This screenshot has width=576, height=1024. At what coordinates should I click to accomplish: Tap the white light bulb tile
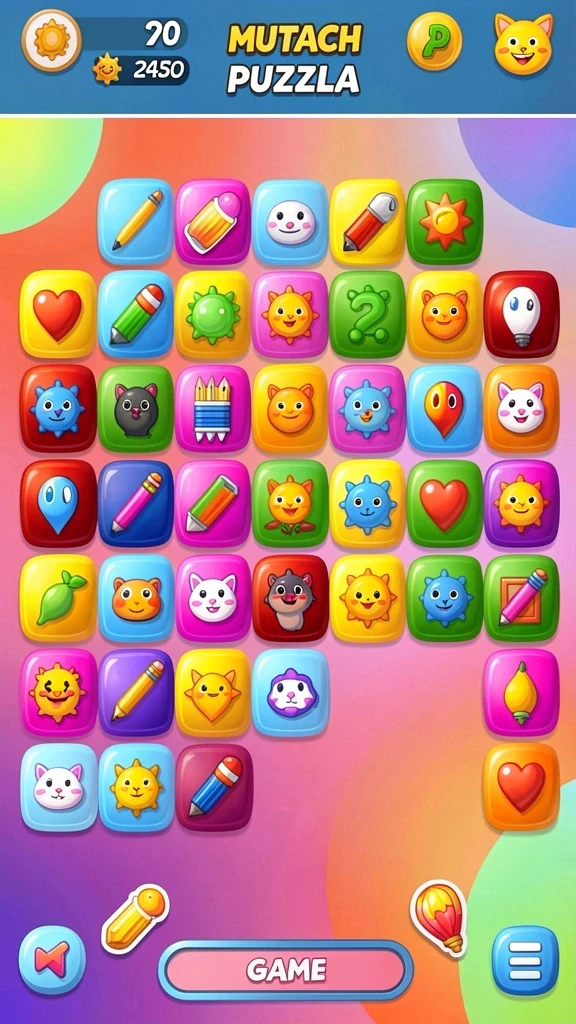click(x=521, y=314)
